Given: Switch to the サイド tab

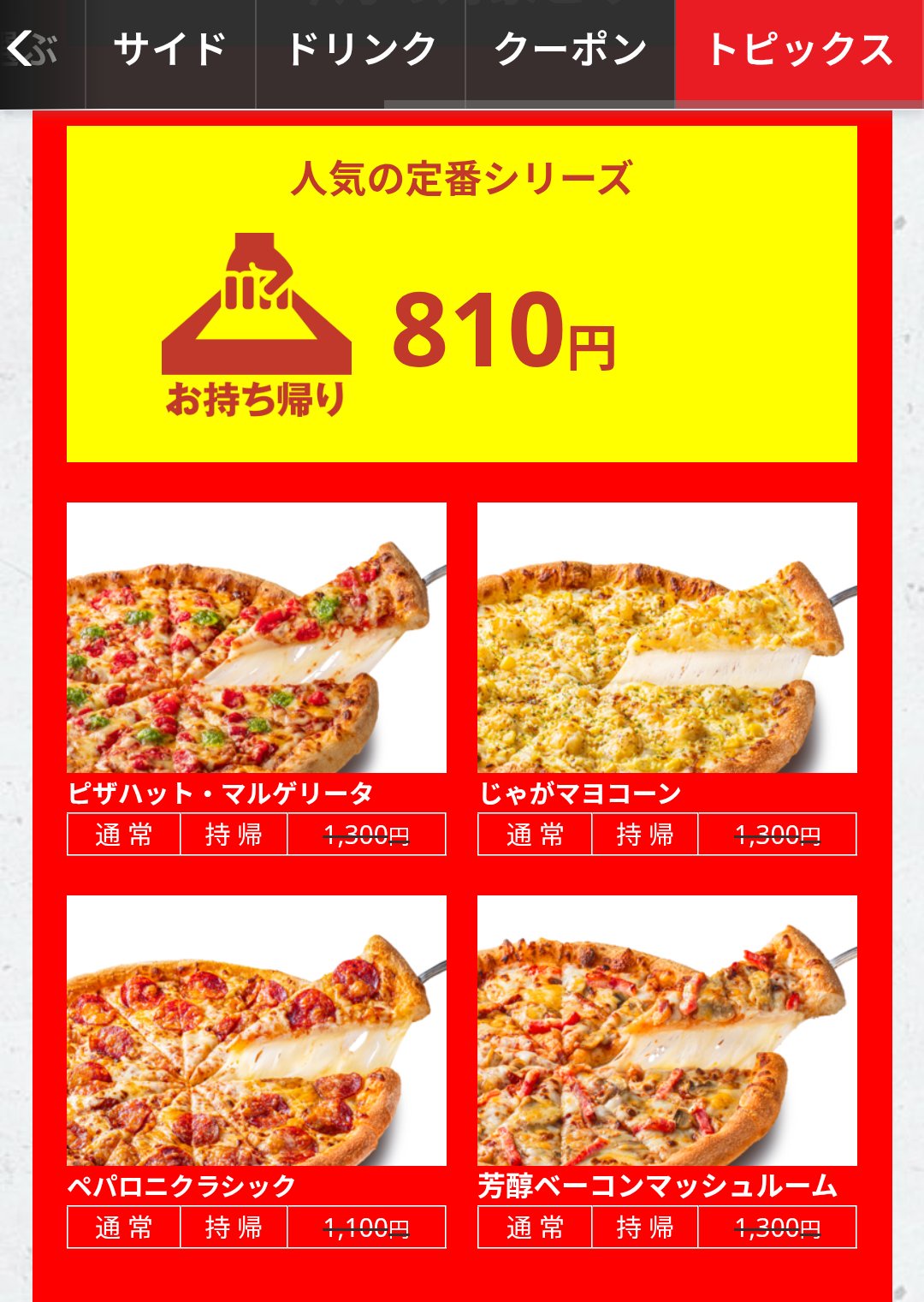Looking at the screenshot, I should 170,51.
